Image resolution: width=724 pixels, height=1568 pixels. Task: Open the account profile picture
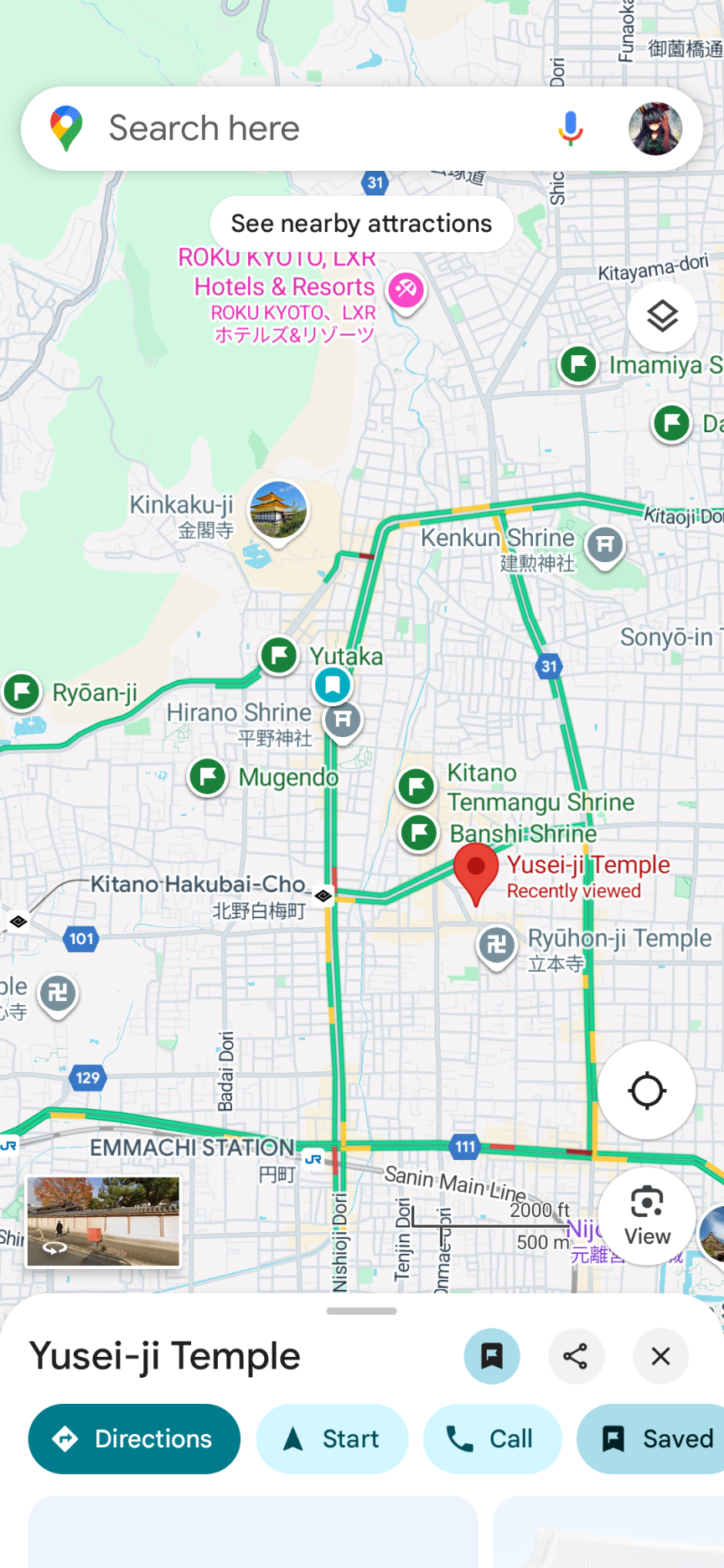point(655,129)
